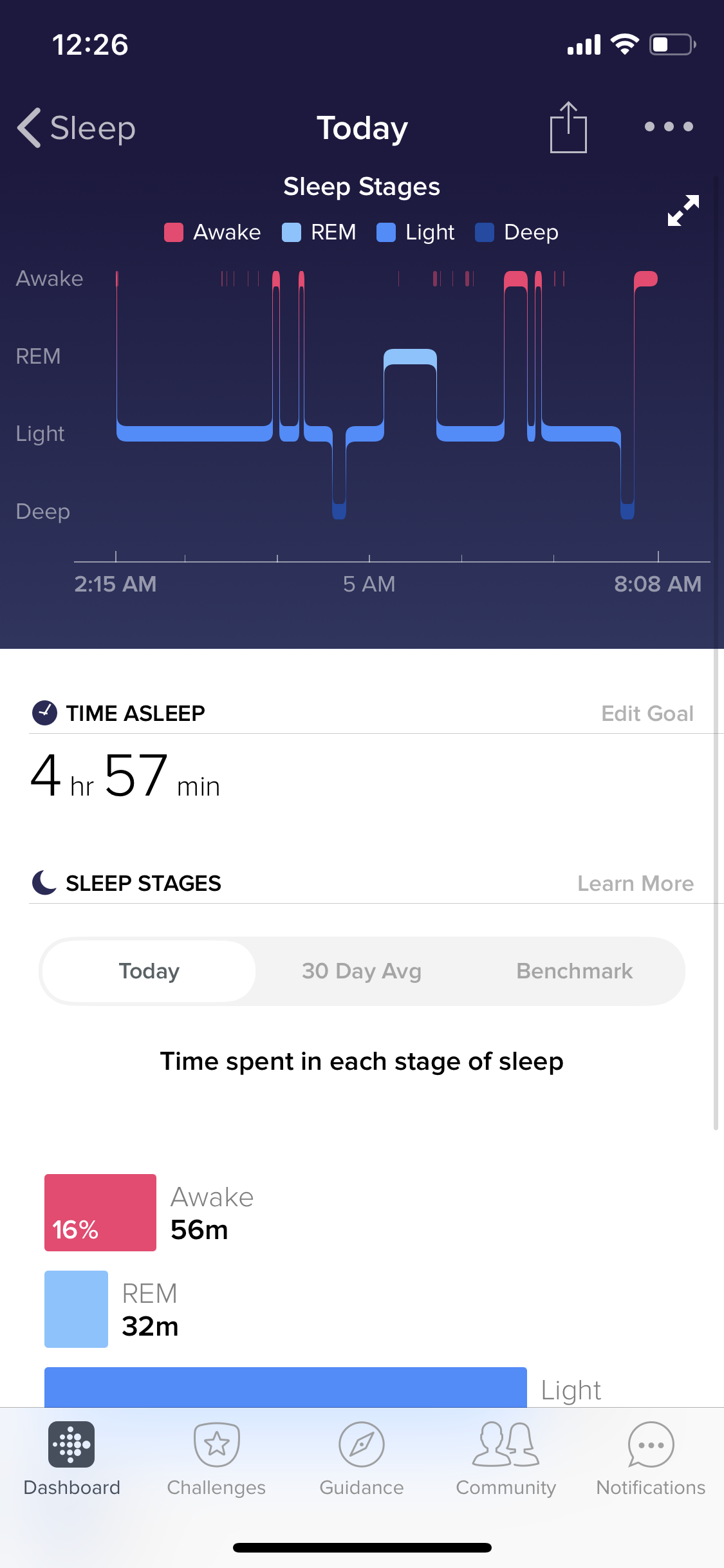Expand the sleep stages chart to fullscreen
Viewport: 724px width, 1568px height.
(x=683, y=210)
